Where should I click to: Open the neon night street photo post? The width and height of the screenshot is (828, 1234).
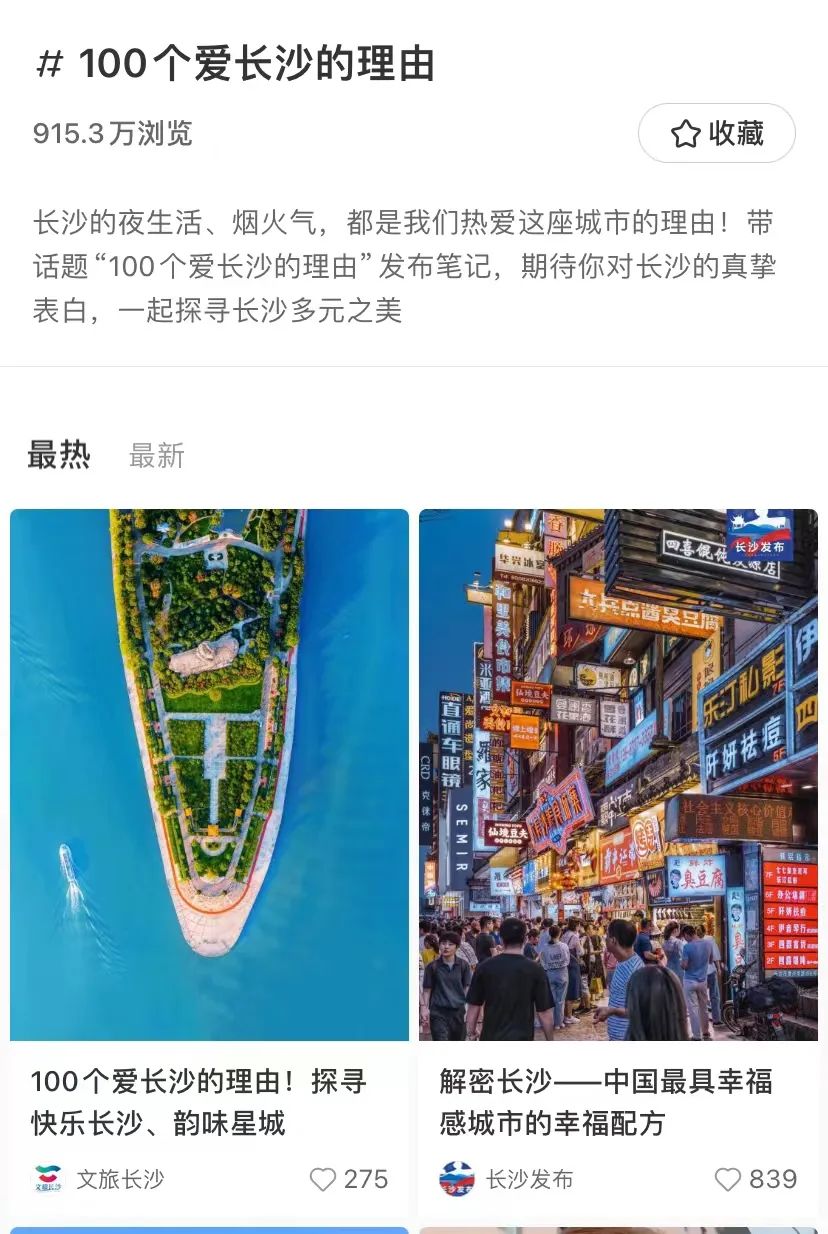[618, 775]
